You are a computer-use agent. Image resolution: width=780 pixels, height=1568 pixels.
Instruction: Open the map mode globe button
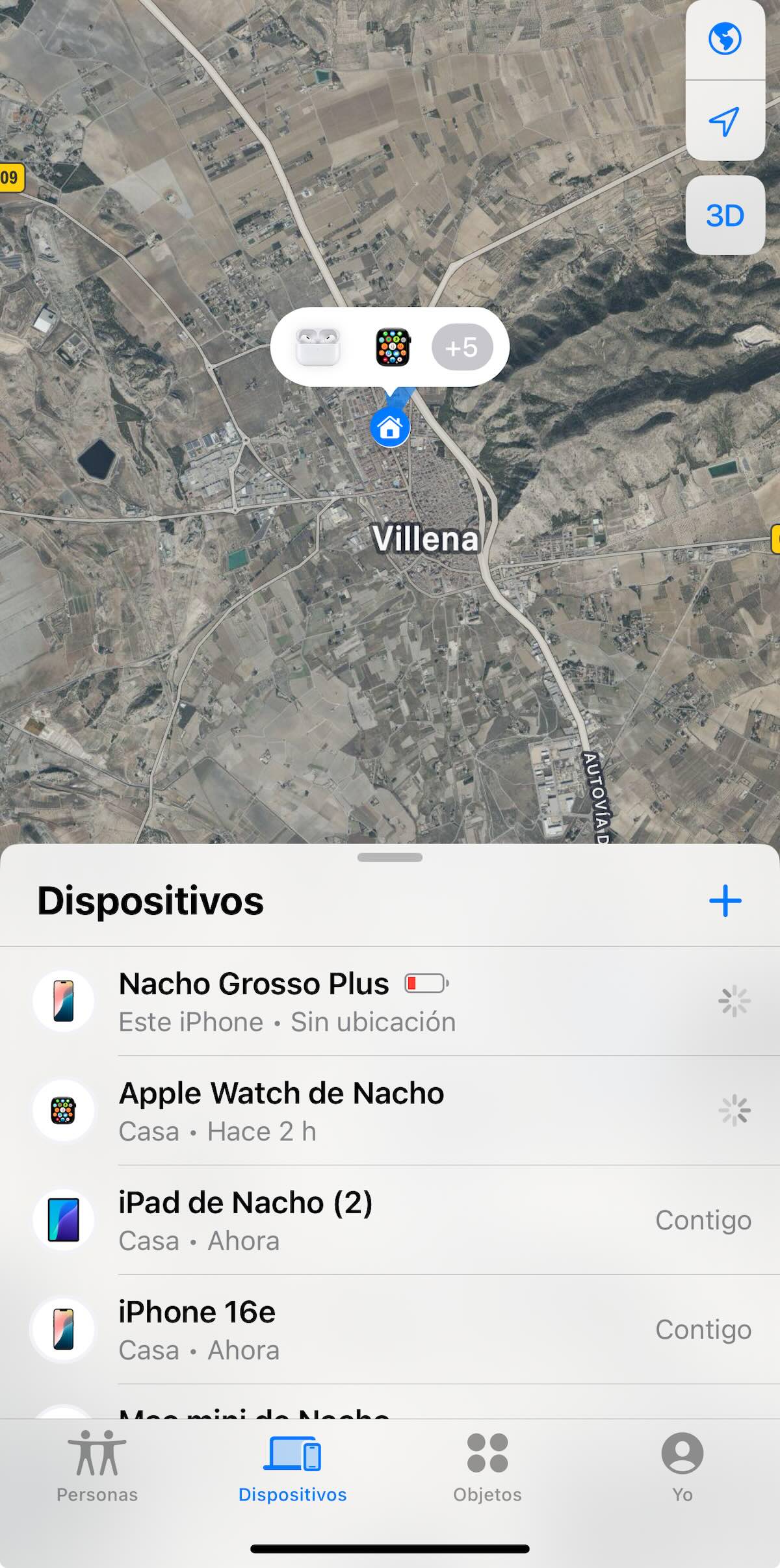coord(725,39)
